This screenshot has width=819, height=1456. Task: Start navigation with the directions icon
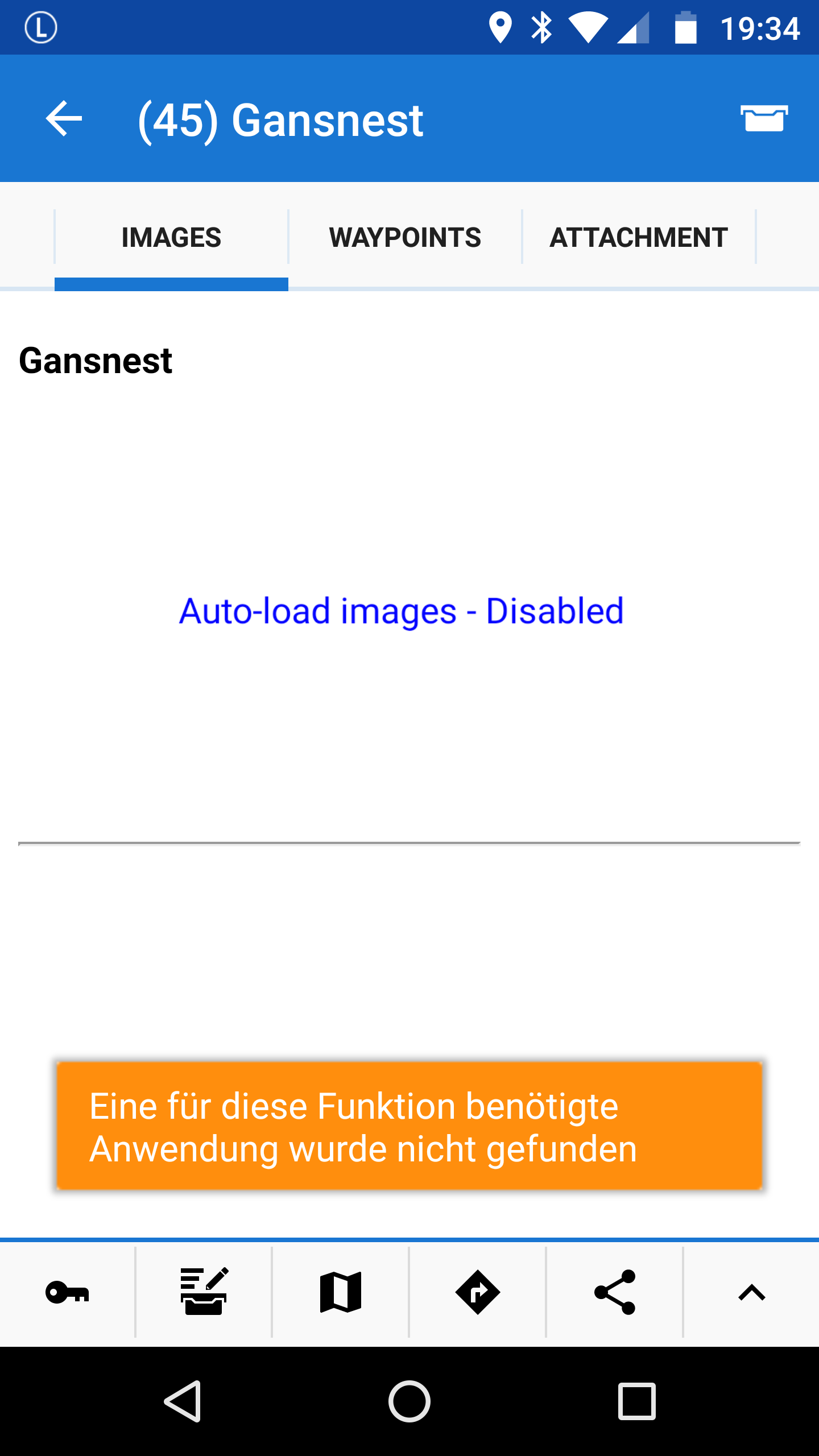(478, 1292)
